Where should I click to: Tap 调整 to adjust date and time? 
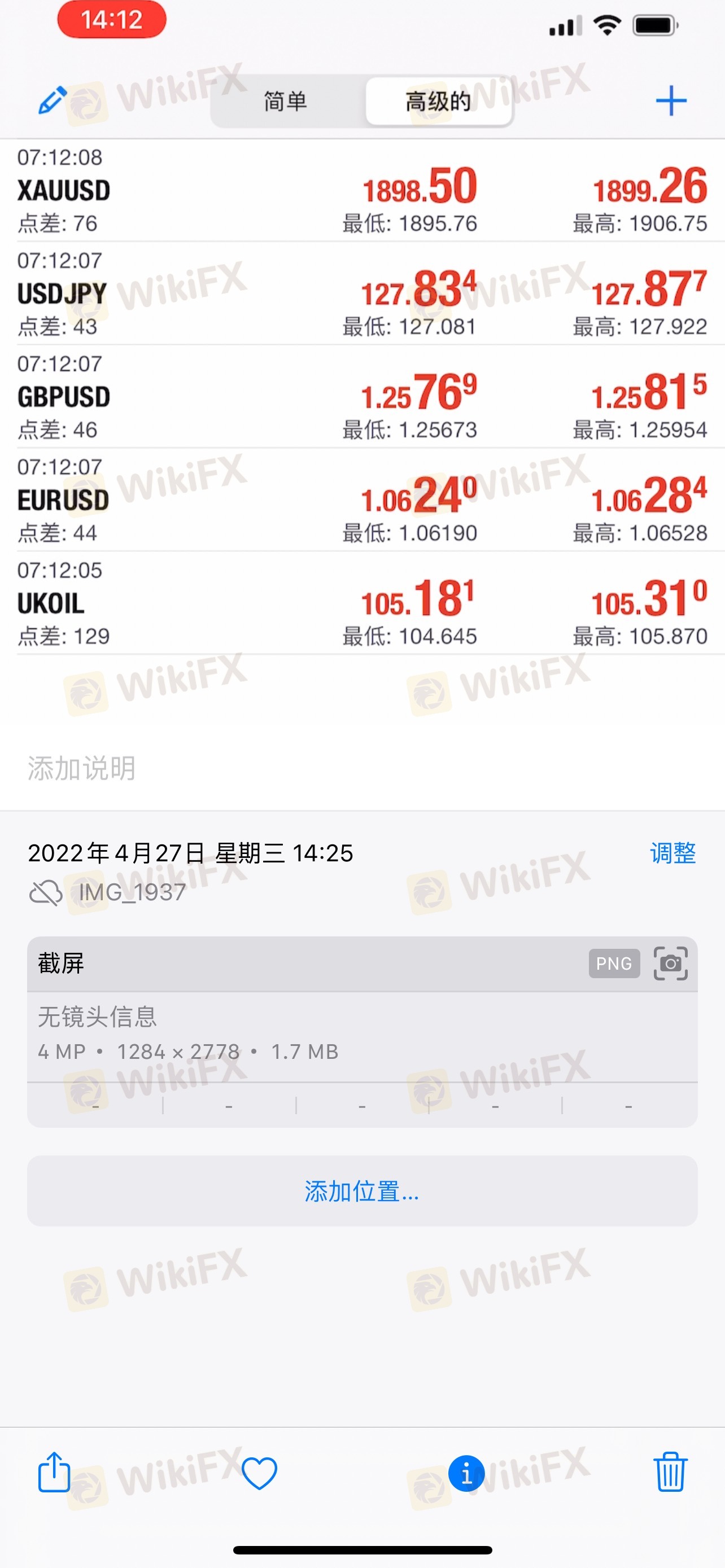[672, 853]
